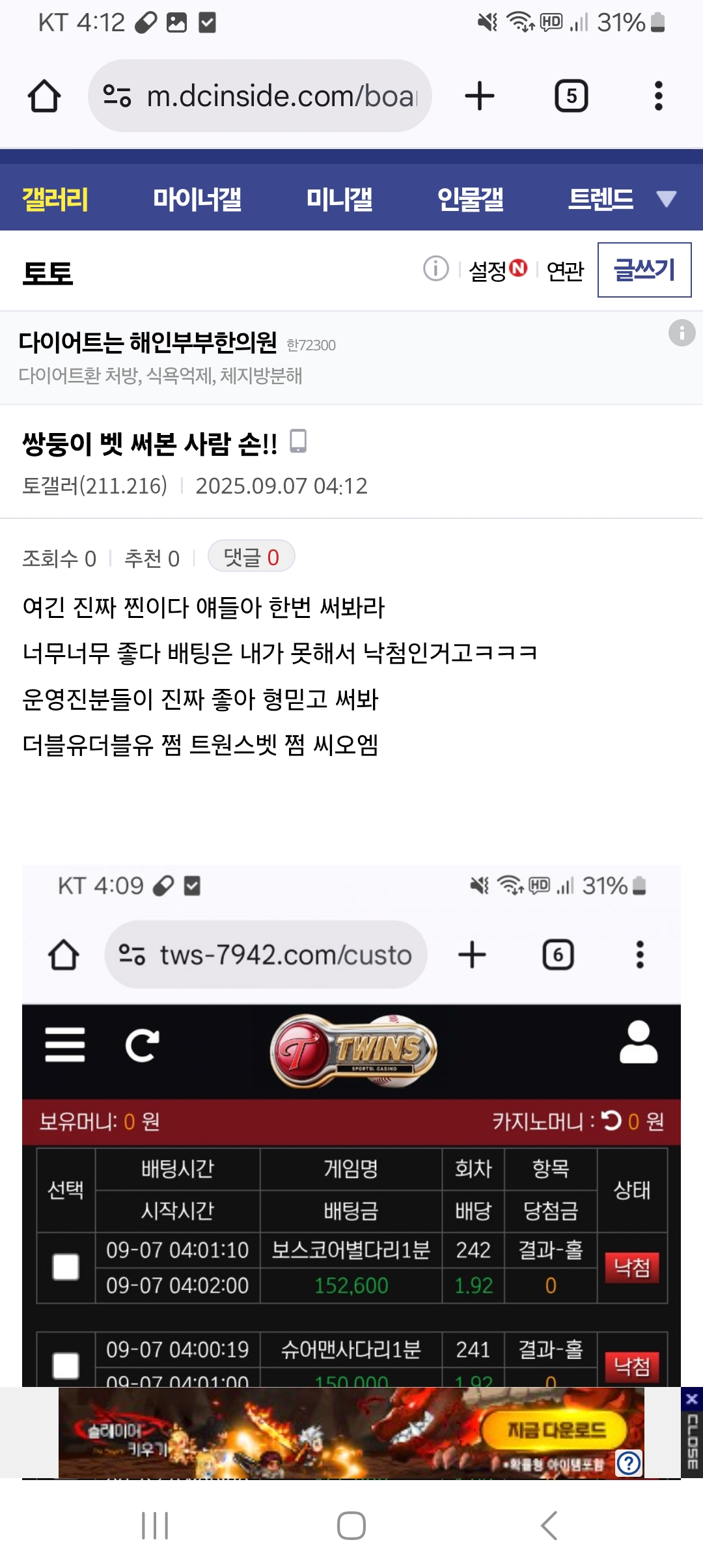Switch to the 트렌드 tab
The image size is (703, 1568).
600,199
